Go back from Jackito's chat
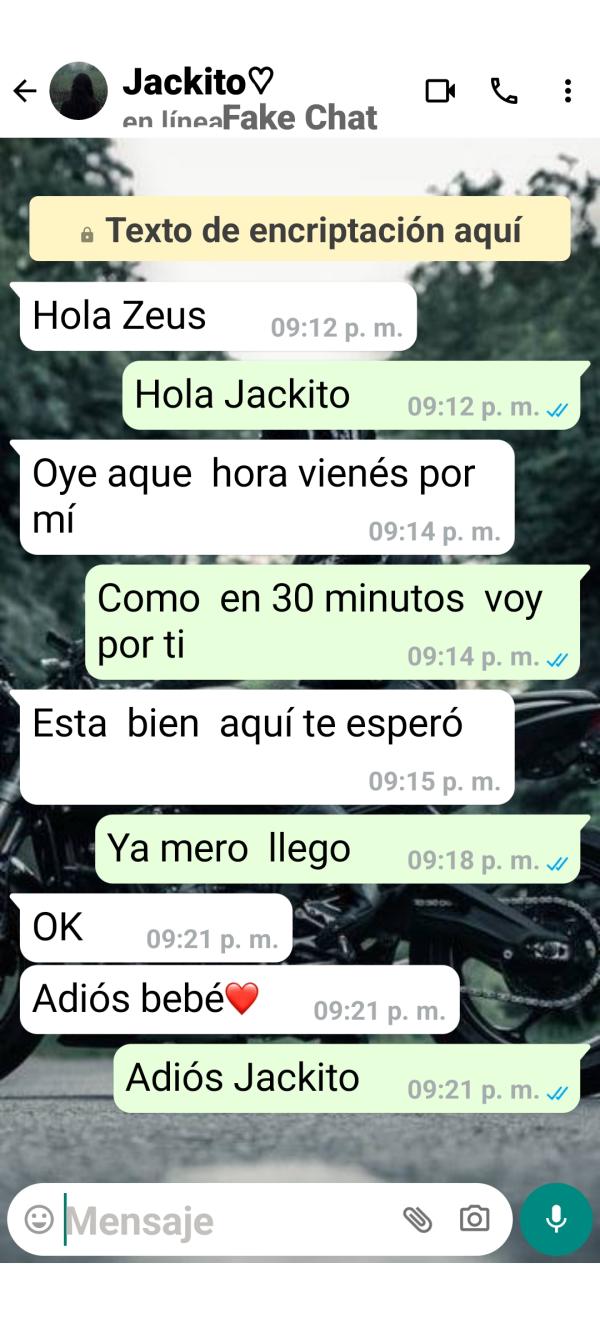This screenshot has width=600, height=1333. pos(24,91)
